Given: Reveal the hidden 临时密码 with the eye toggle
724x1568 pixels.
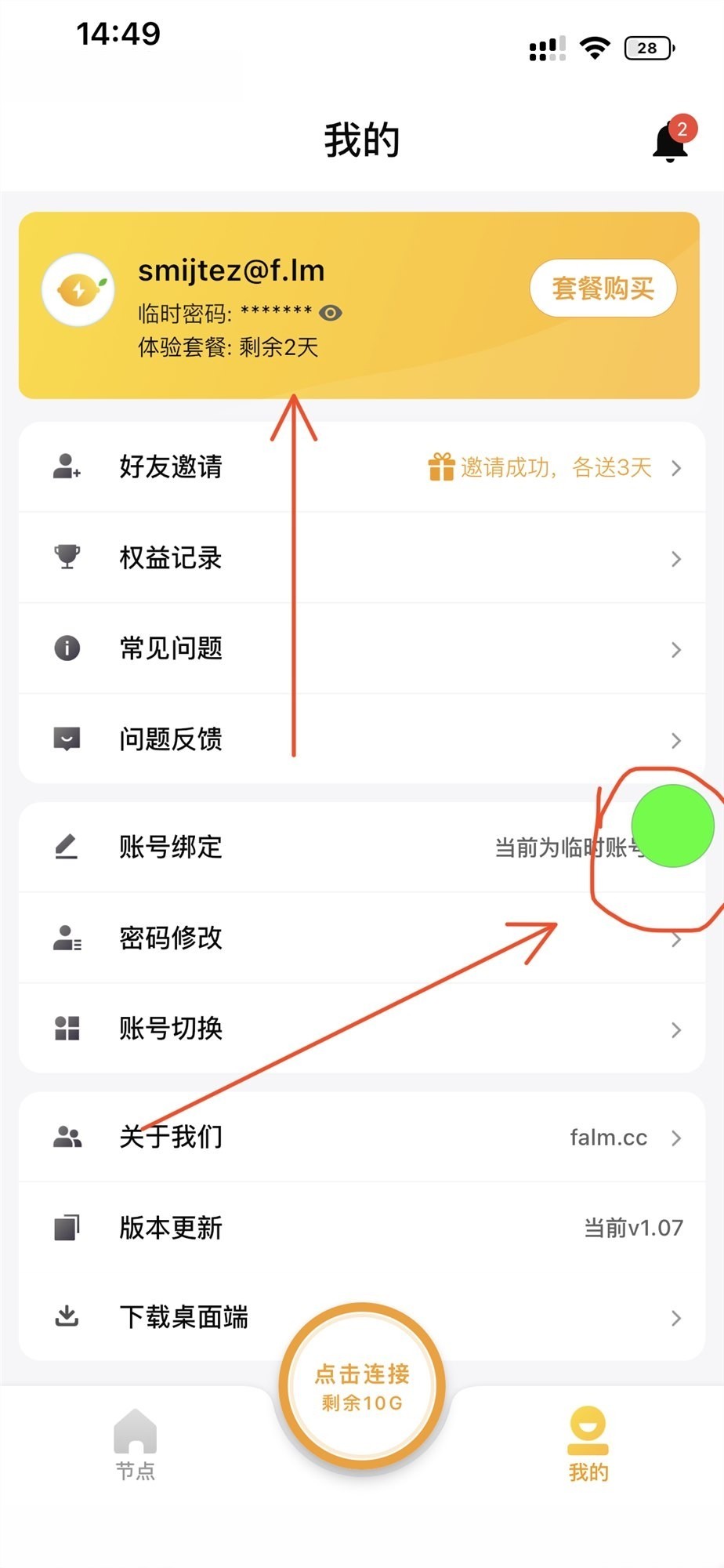Looking at the screenshot, I should (331, 313).
